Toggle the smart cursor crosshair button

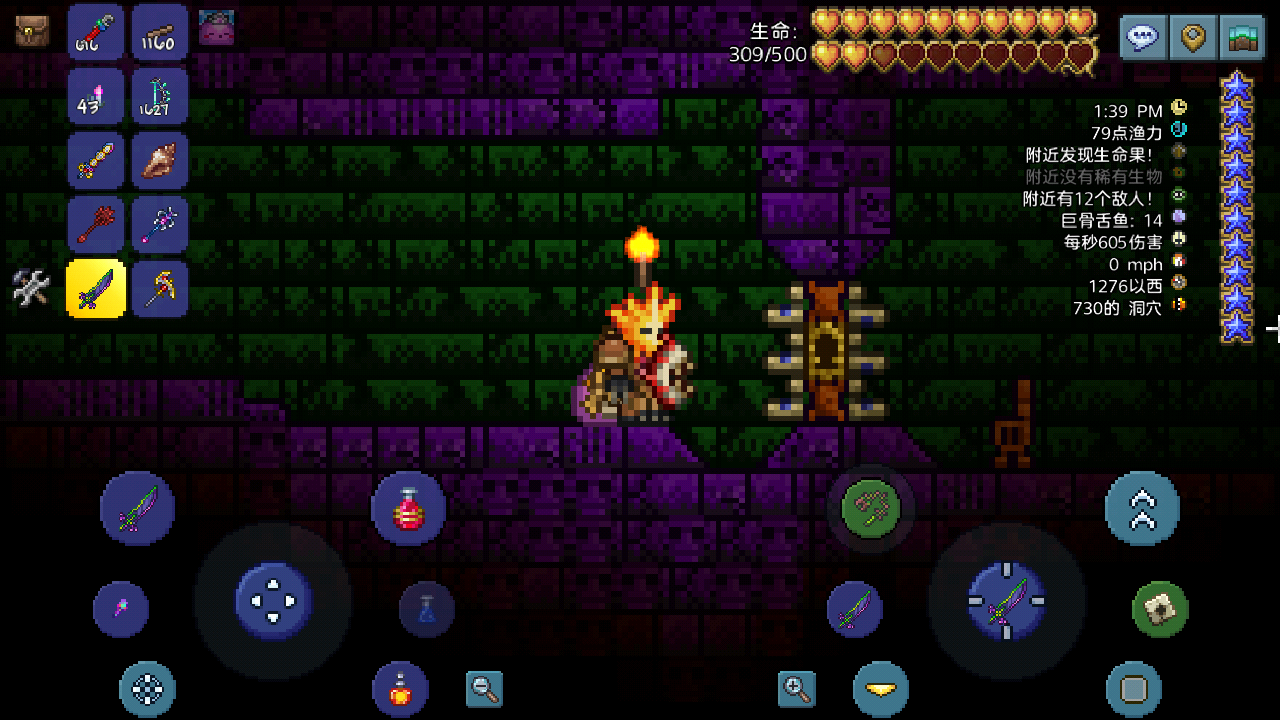coord(147,688)
